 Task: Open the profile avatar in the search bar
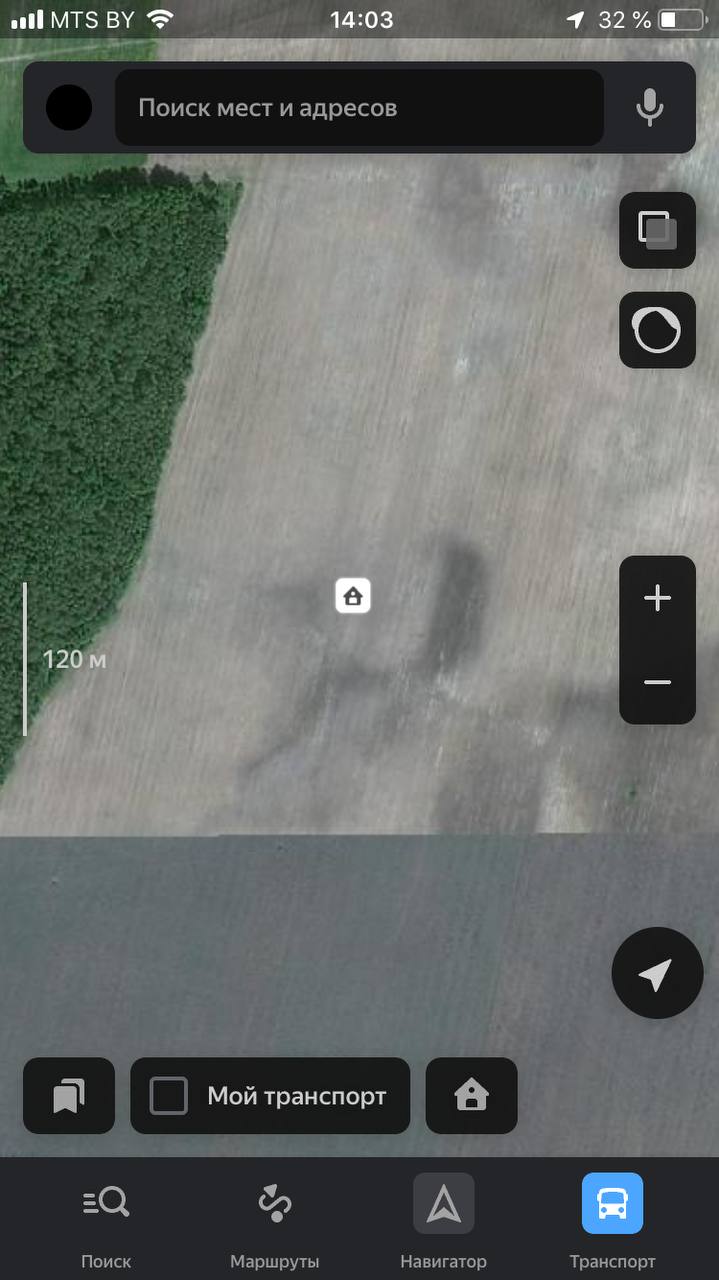click(x=69, y=107)
